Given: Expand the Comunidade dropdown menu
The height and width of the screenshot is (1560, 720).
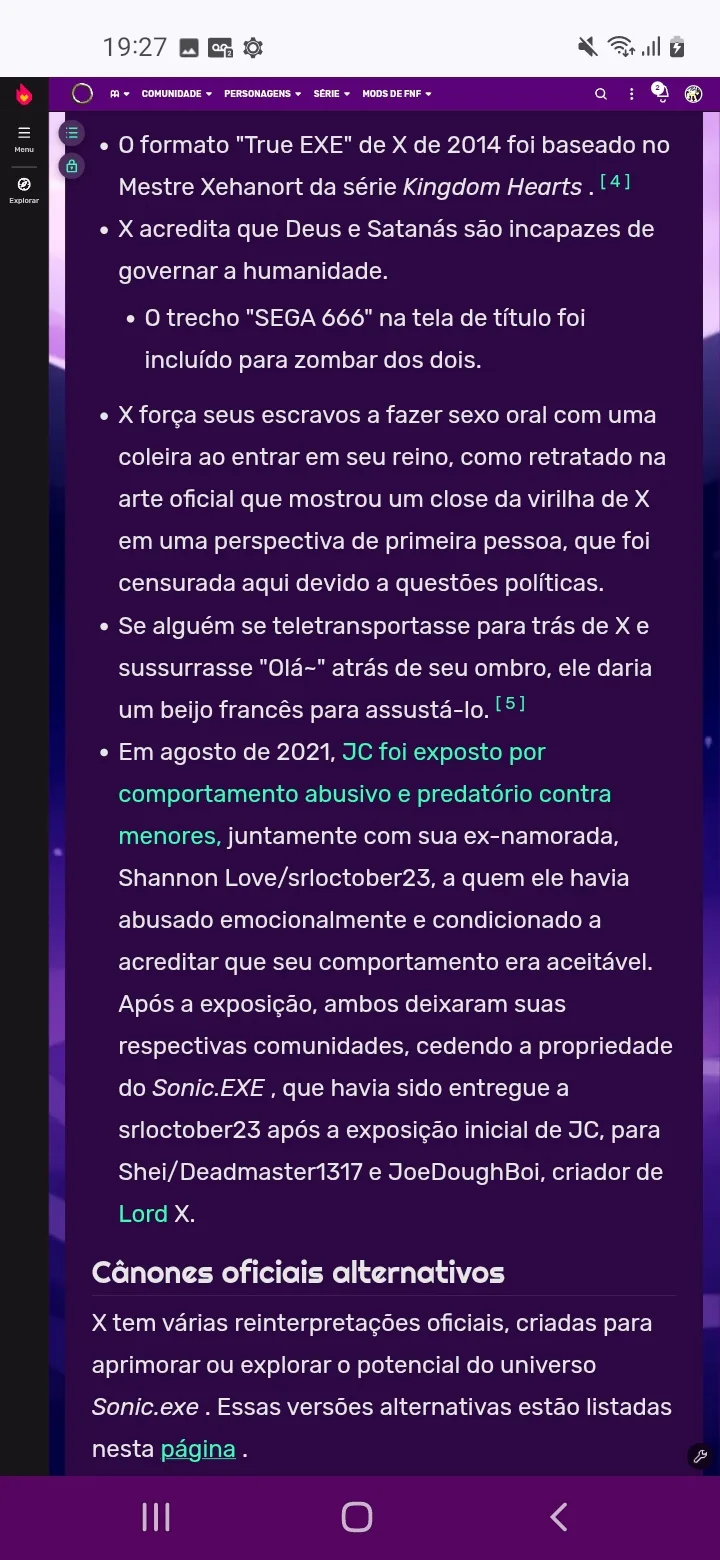Looking at the screenshot, I should tap(176, 94).
